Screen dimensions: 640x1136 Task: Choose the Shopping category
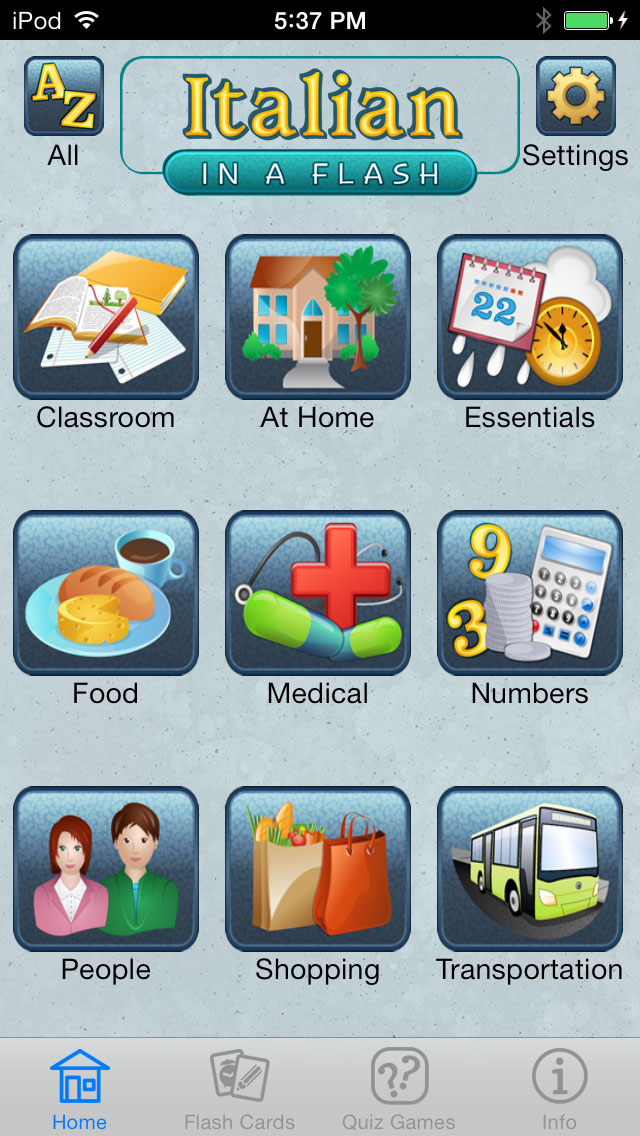click(x=318, y=869)
